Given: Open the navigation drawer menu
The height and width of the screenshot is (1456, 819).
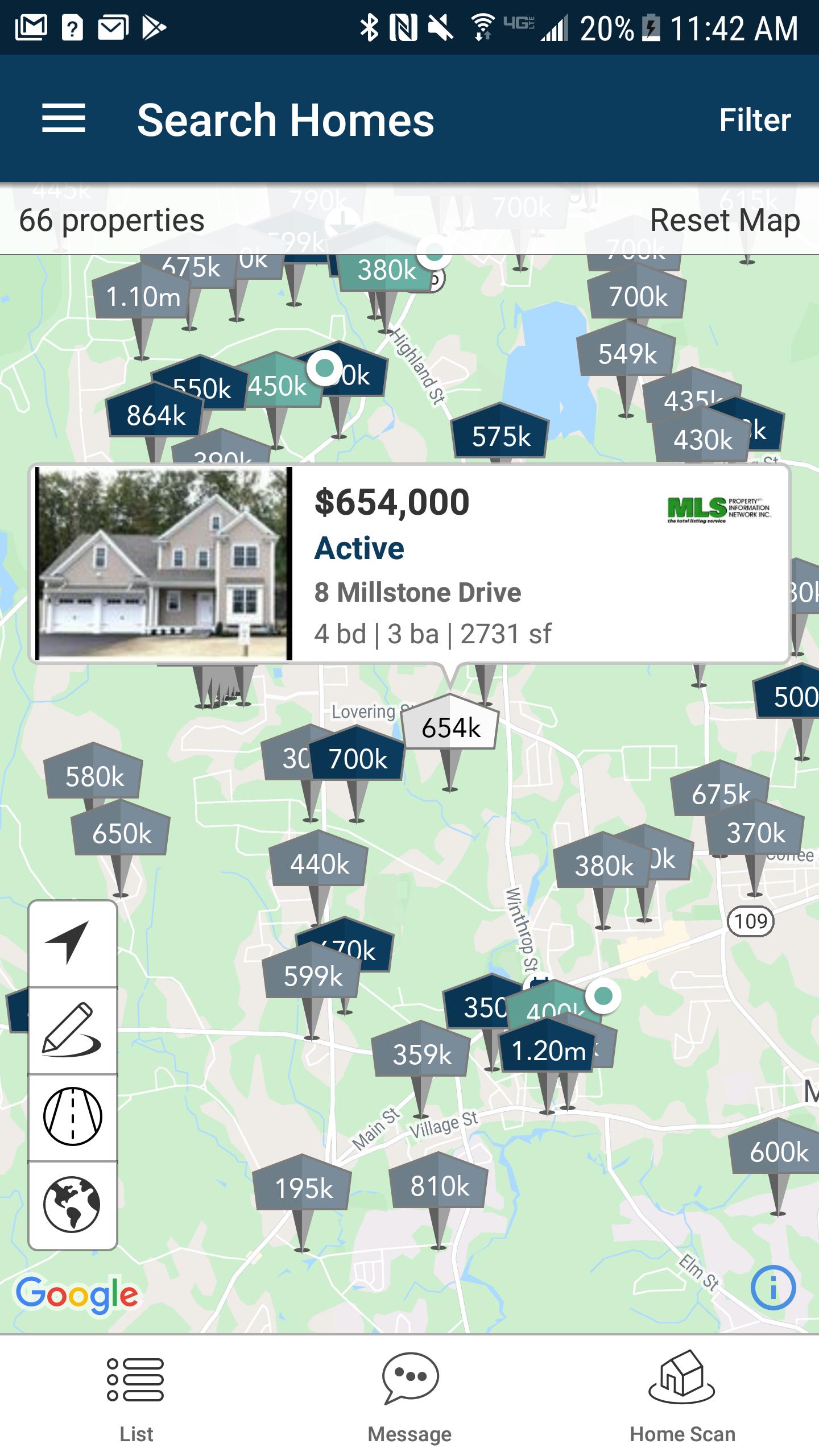Looking at the screenshot, I should (x=64, y=119).
